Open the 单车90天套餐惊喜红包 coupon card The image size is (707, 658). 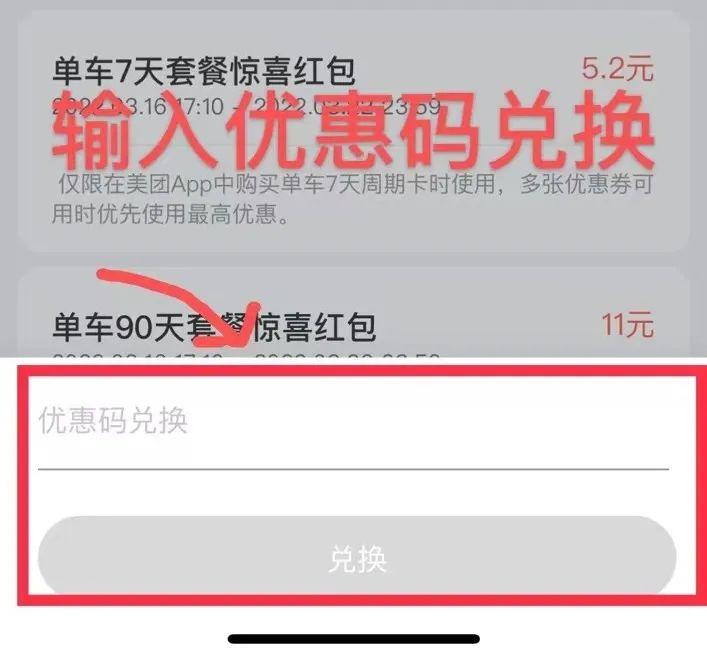coord(352,318)
